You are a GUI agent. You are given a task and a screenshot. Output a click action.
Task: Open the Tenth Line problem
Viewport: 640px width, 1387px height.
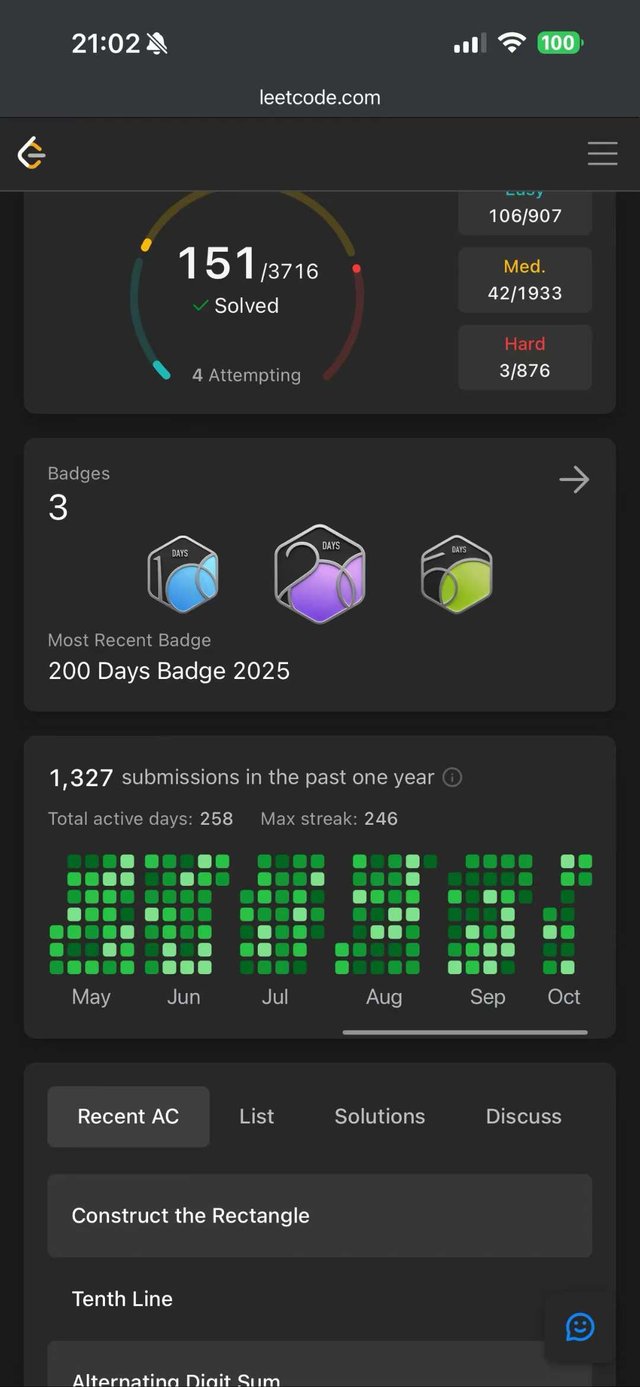point(122,1299)
